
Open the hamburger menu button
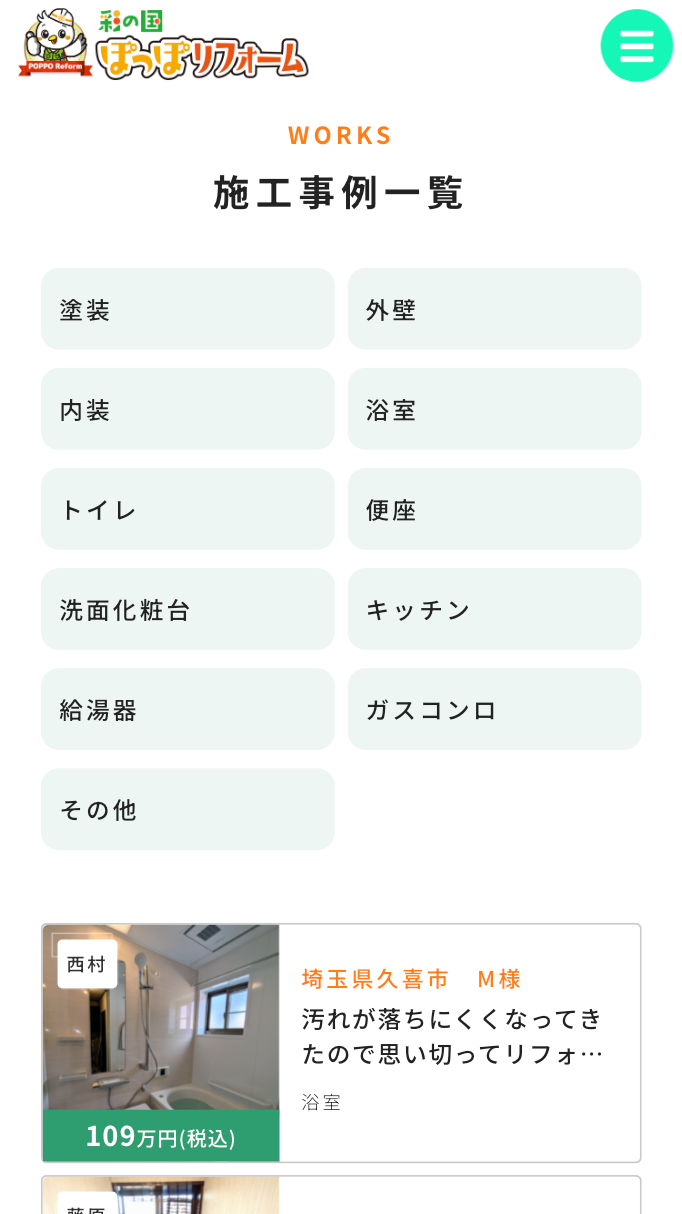tap(637, 46)
